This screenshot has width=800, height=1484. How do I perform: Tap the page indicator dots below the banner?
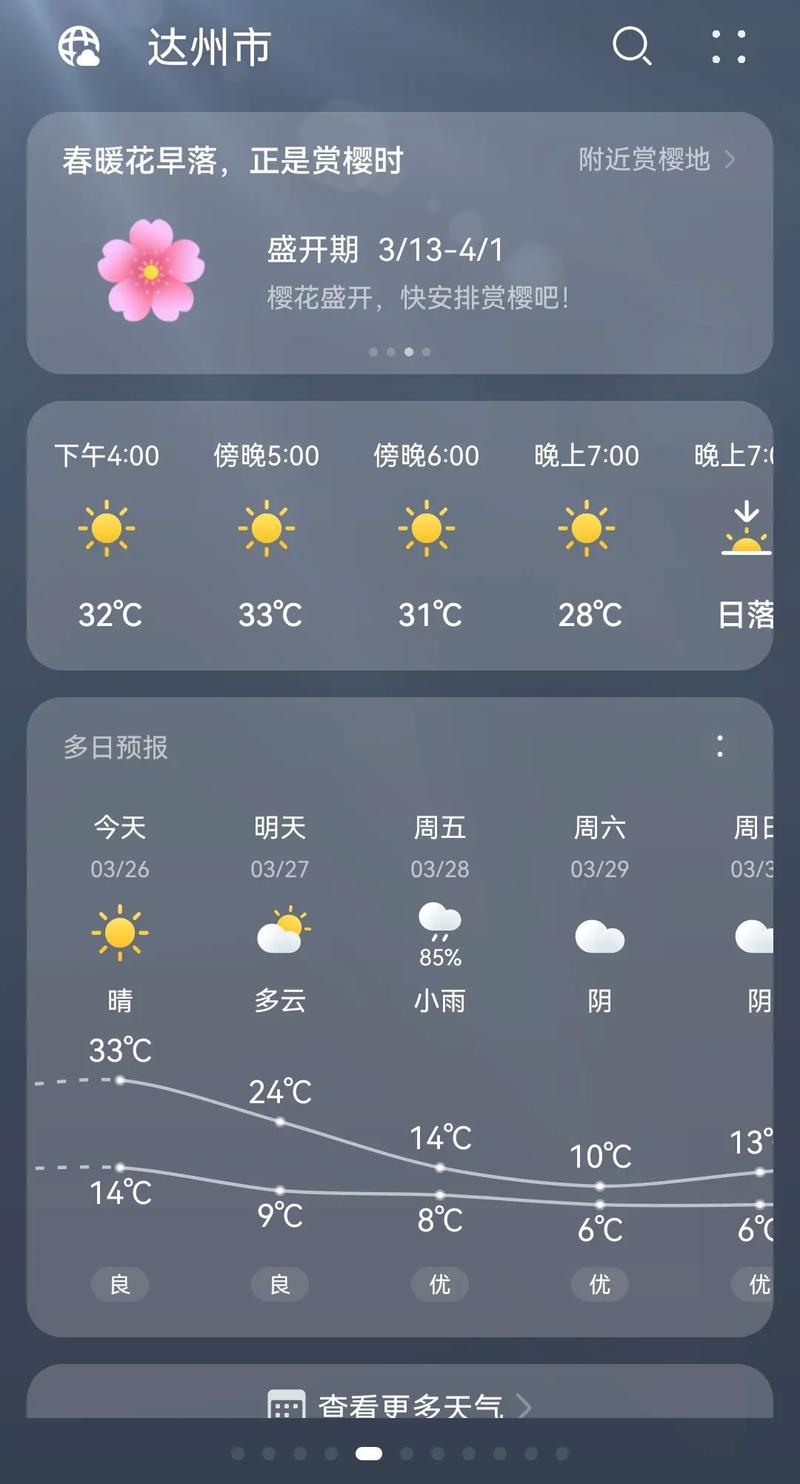click(400, 352)
